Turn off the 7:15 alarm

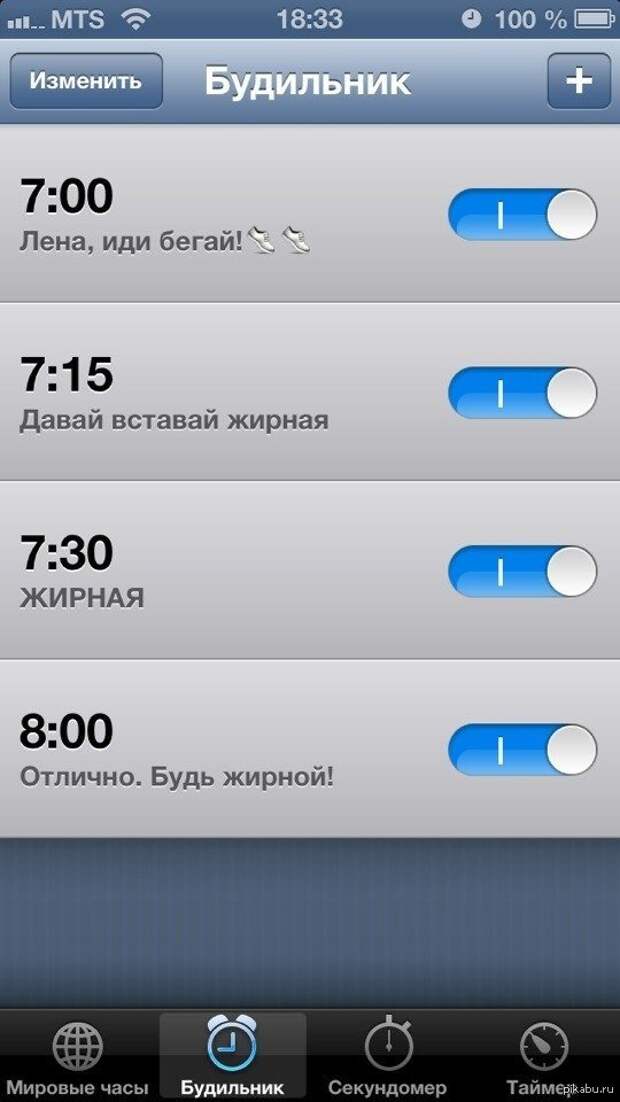point(522,393)
